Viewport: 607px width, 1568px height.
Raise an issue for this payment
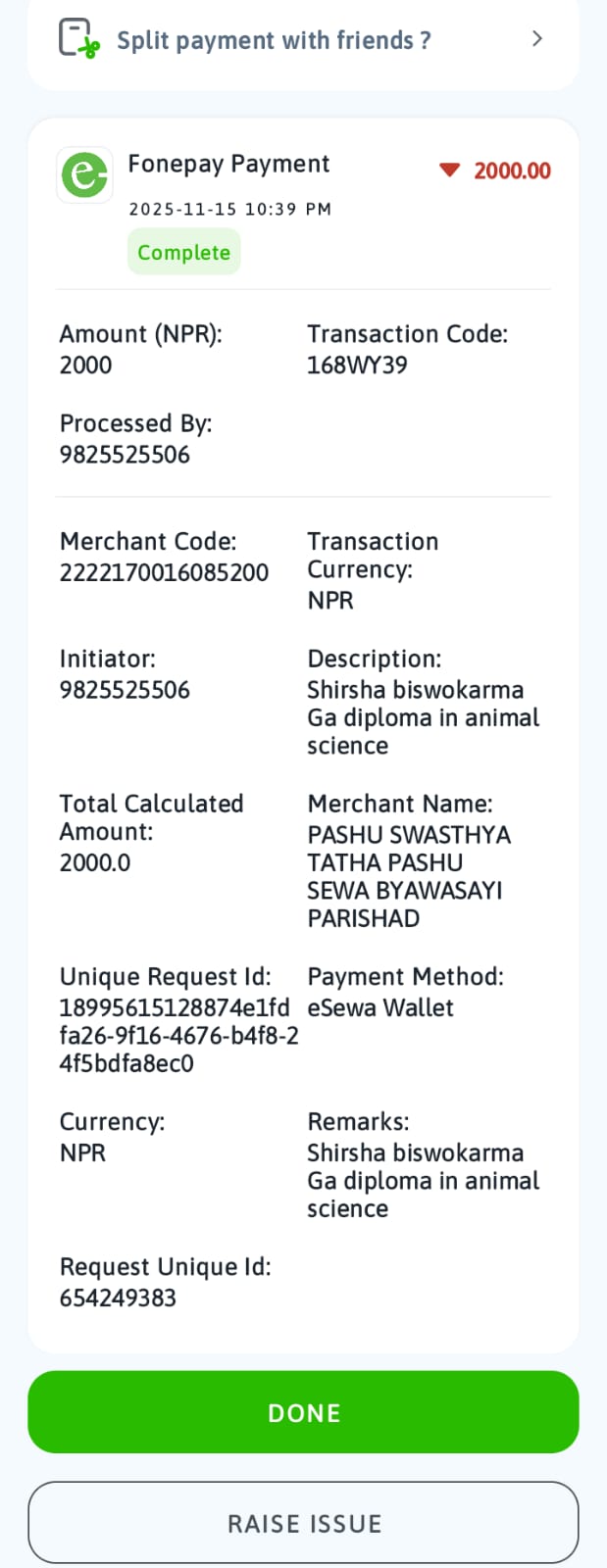coord(303,1523)
